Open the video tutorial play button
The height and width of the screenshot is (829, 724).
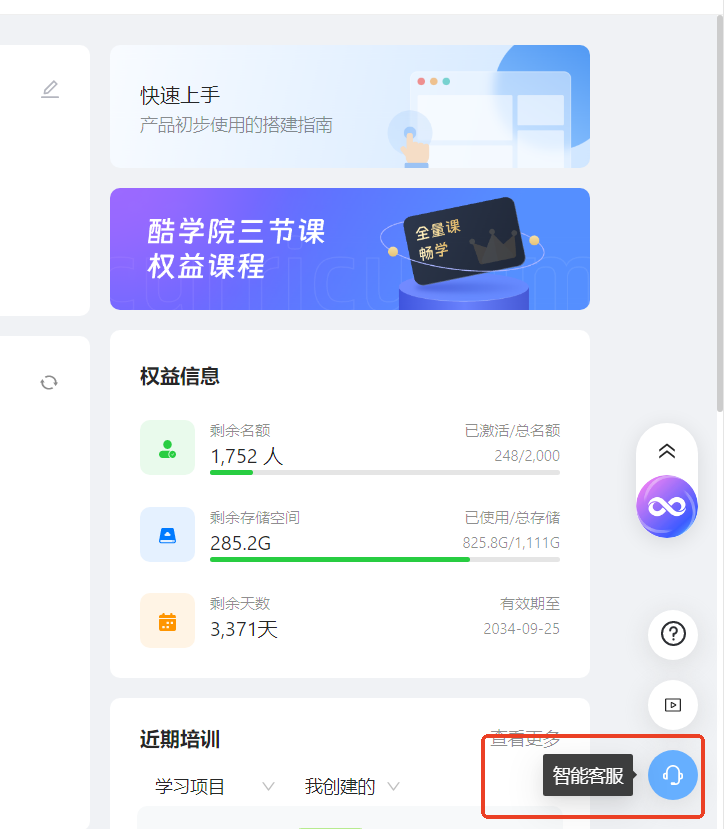tap(673, 704)
